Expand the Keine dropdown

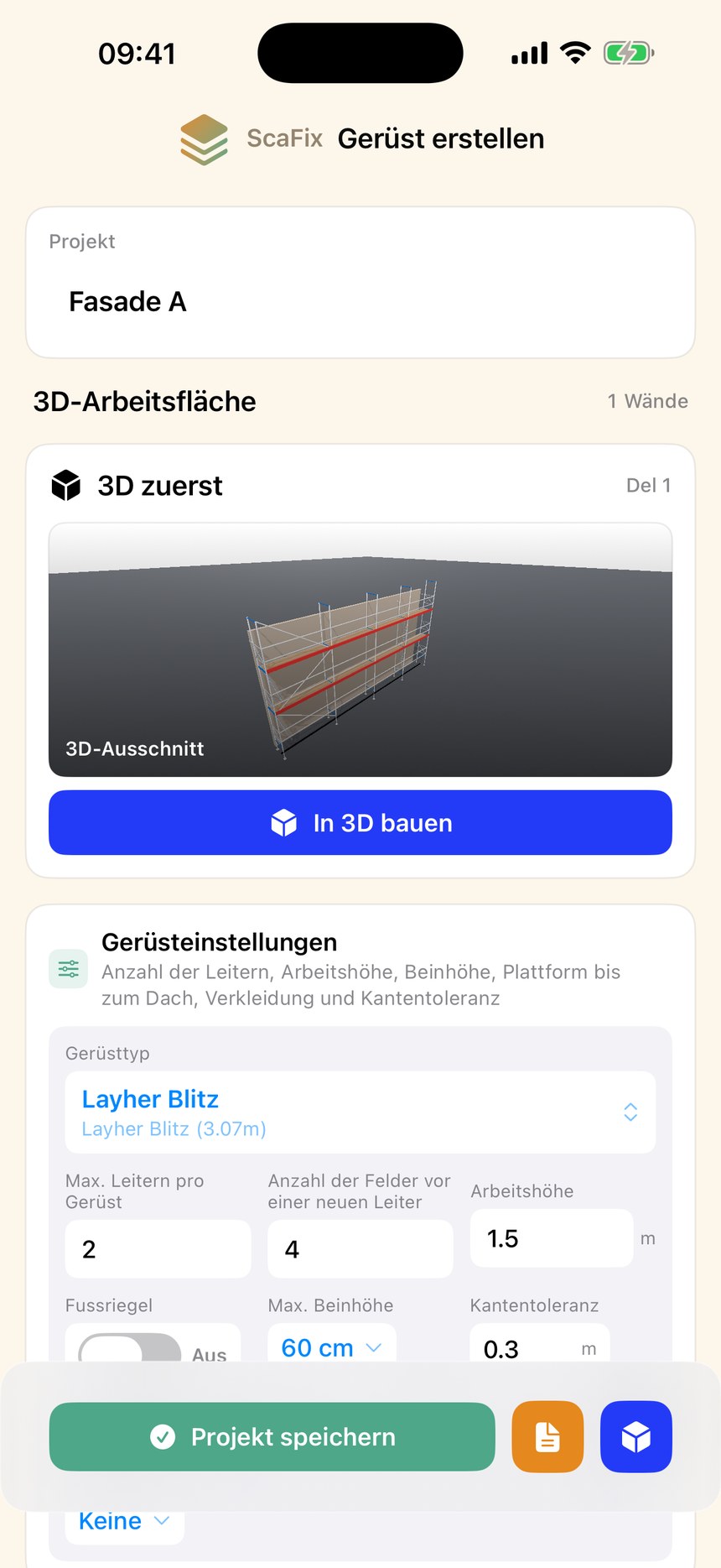(123, 1519)
